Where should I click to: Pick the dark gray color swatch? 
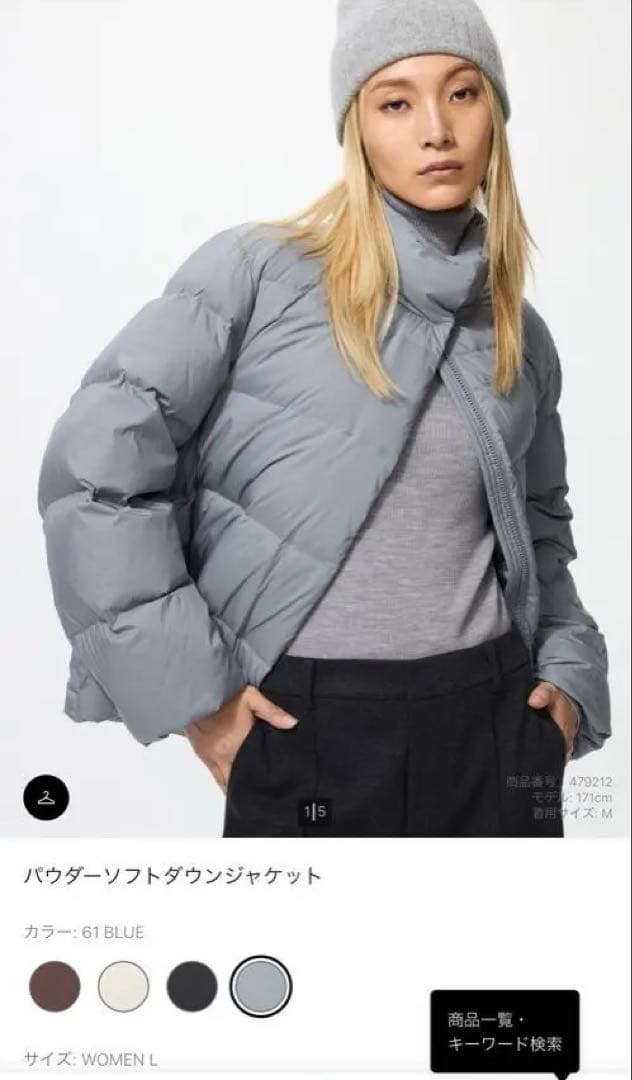tap(192, 986)
